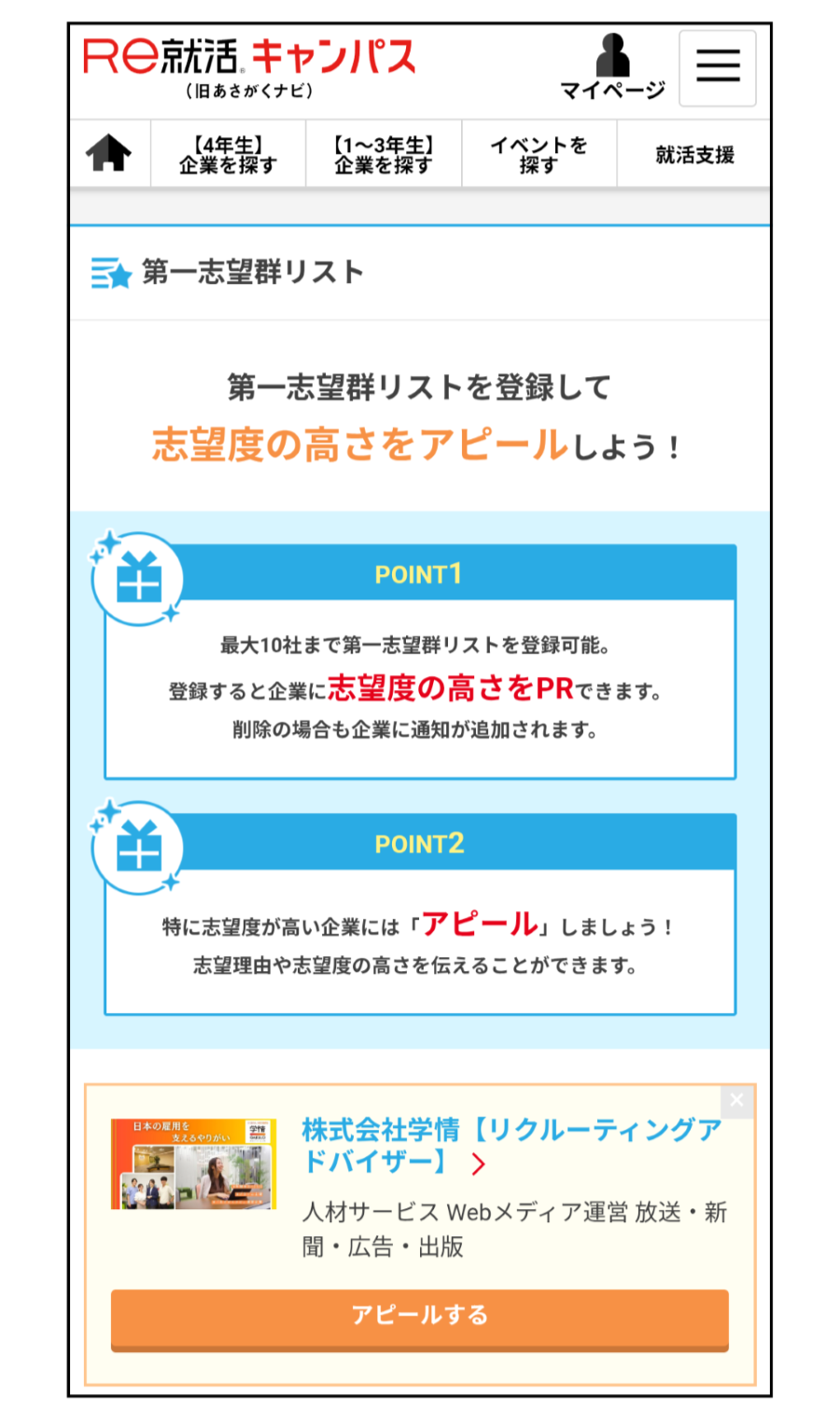Open the 学情 company thumbnail image
Screen dimensions: 840x1423
point(193,1164)
